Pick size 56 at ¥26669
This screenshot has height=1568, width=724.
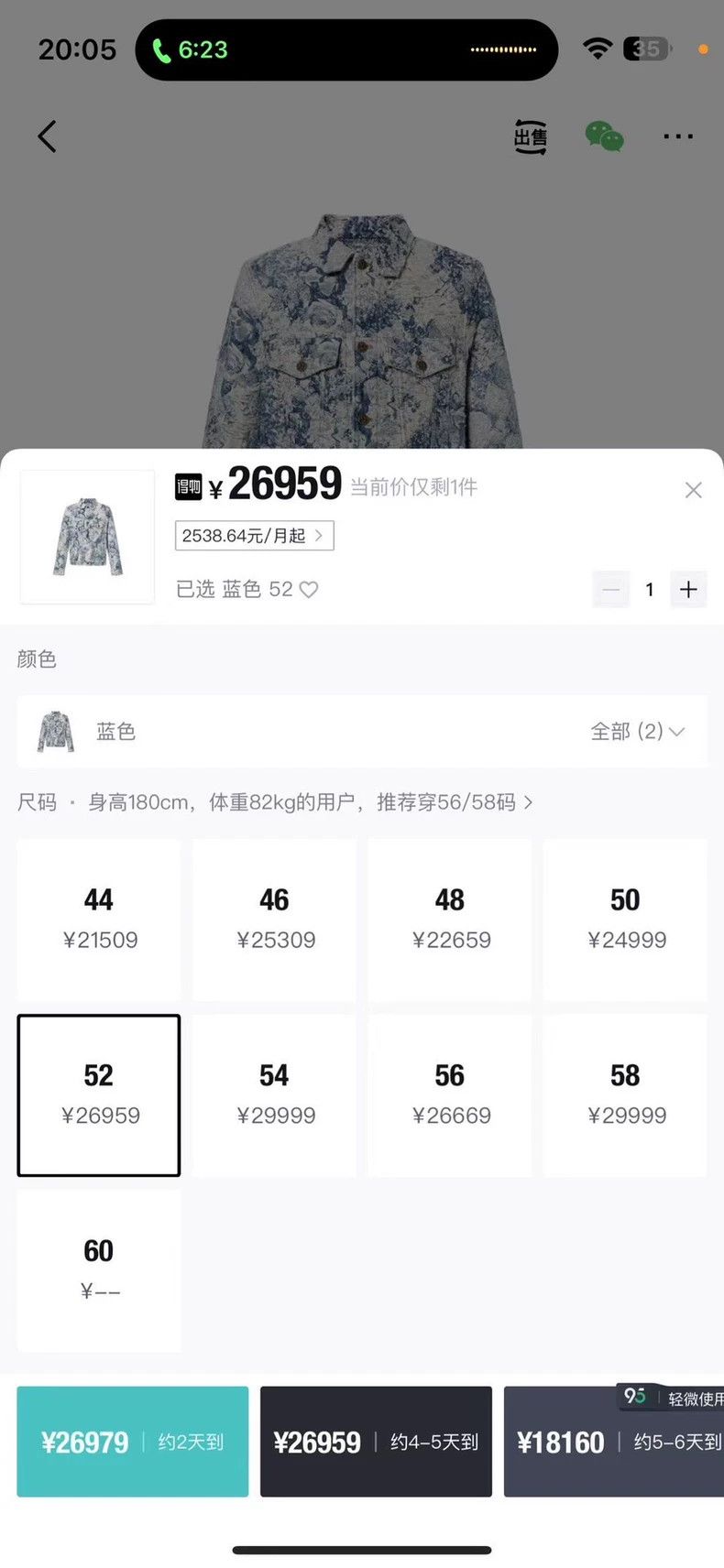click(450, 1095)
